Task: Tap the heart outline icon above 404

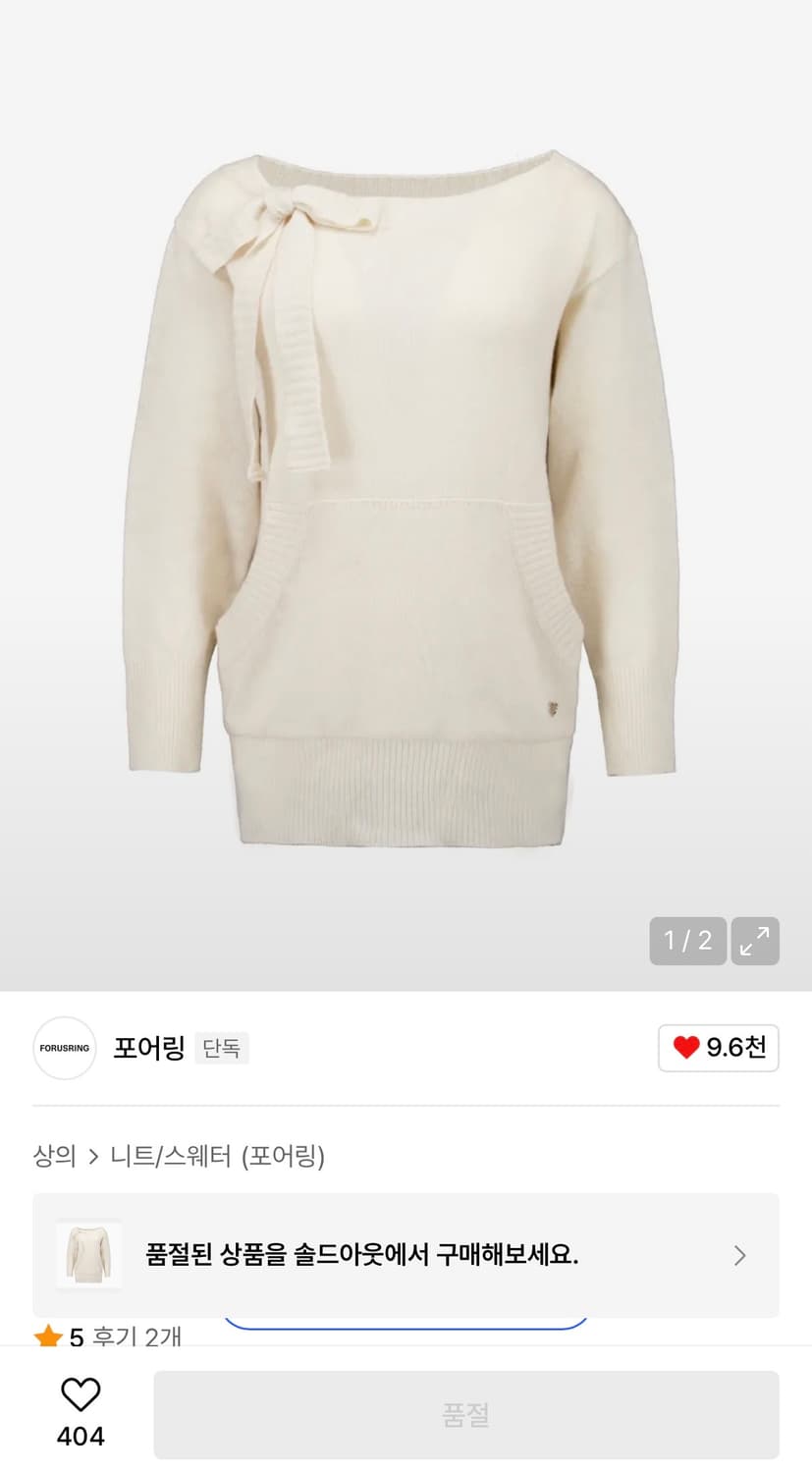Action: pyautogui.click(x=81, y=1395)
